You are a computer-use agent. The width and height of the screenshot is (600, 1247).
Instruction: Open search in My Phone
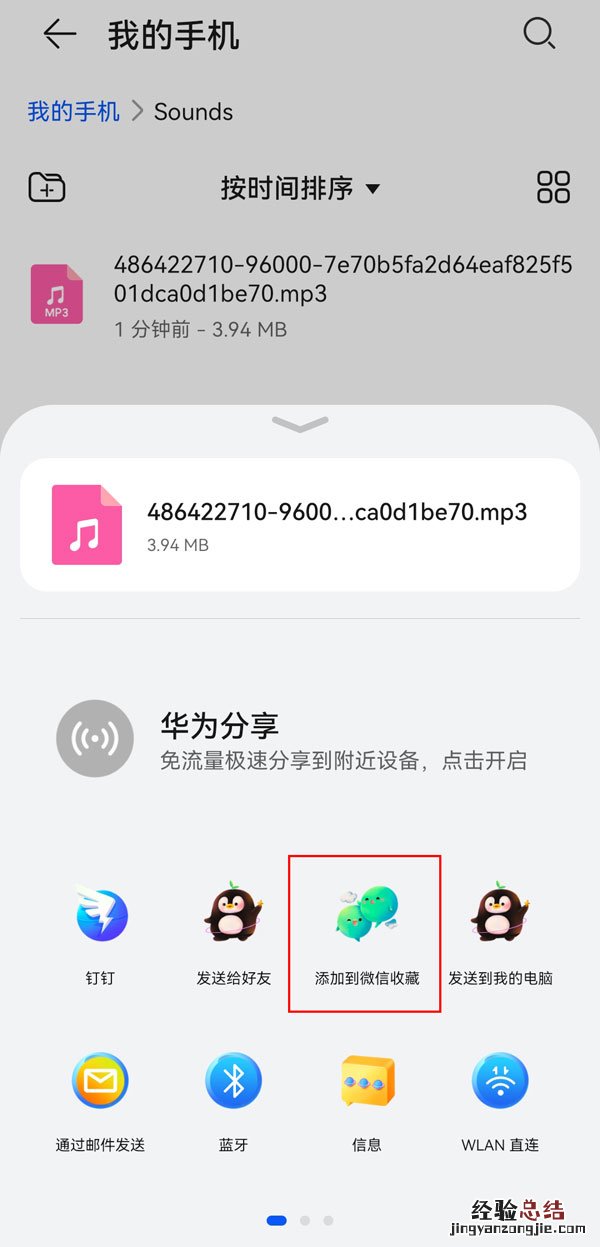coord(539,35)
